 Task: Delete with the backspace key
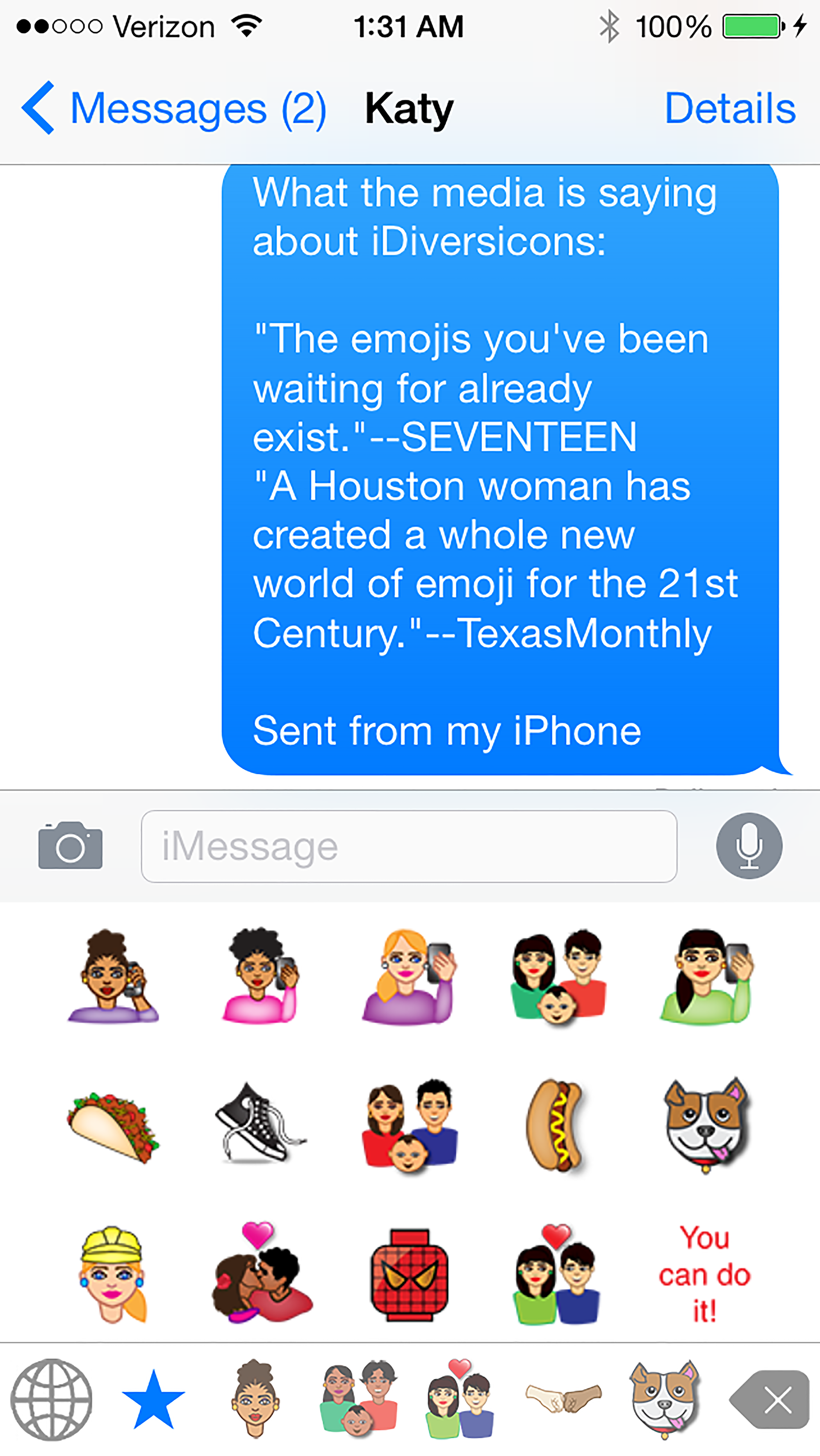coord(771,1399)
